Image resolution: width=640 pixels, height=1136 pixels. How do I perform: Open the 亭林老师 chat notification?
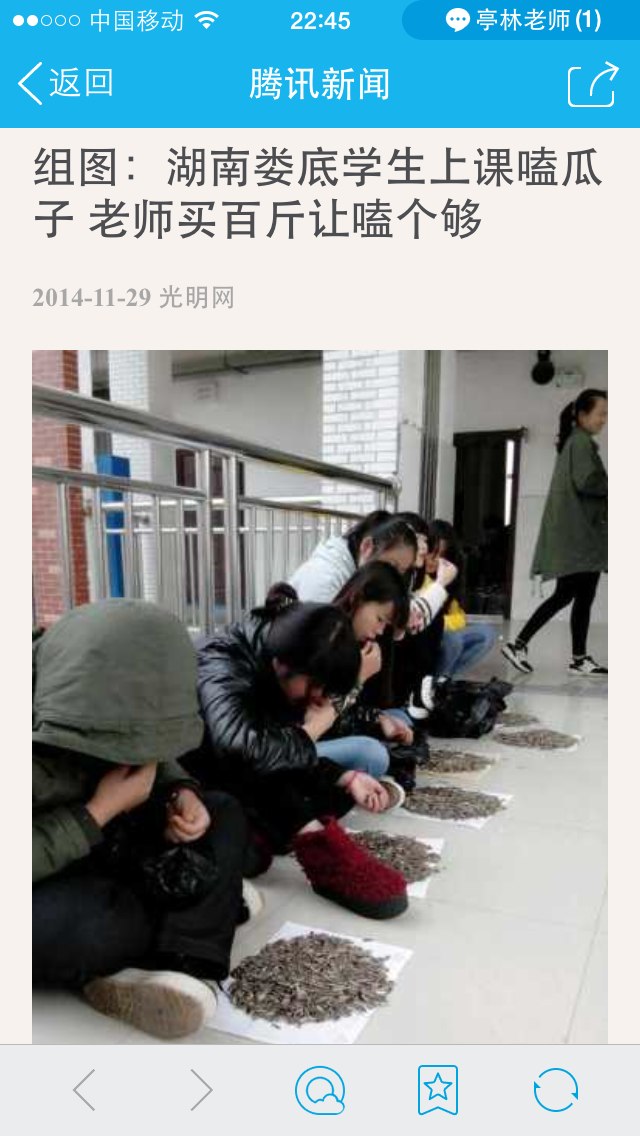[523, 20]
